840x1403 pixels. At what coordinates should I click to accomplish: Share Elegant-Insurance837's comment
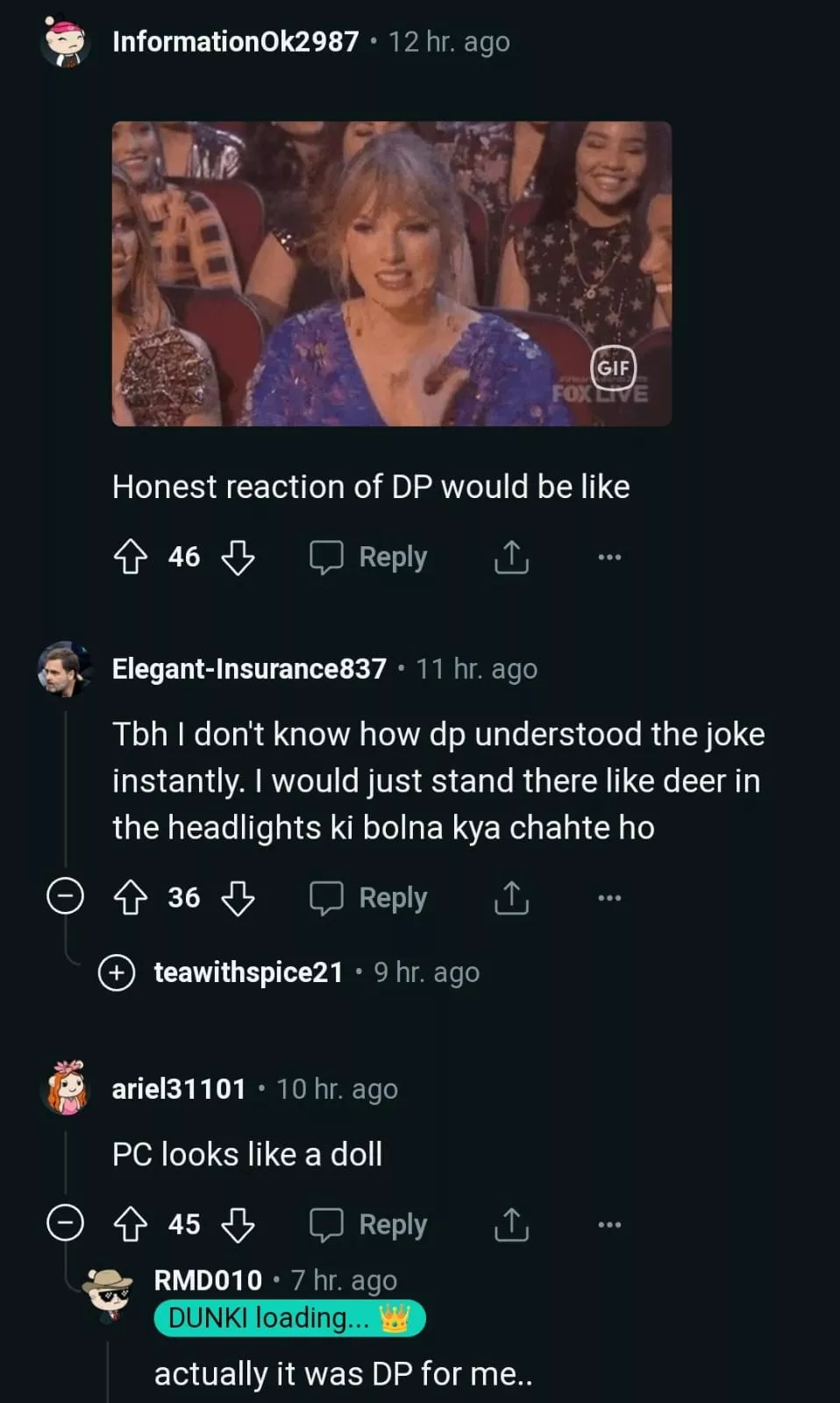point(511,898)
